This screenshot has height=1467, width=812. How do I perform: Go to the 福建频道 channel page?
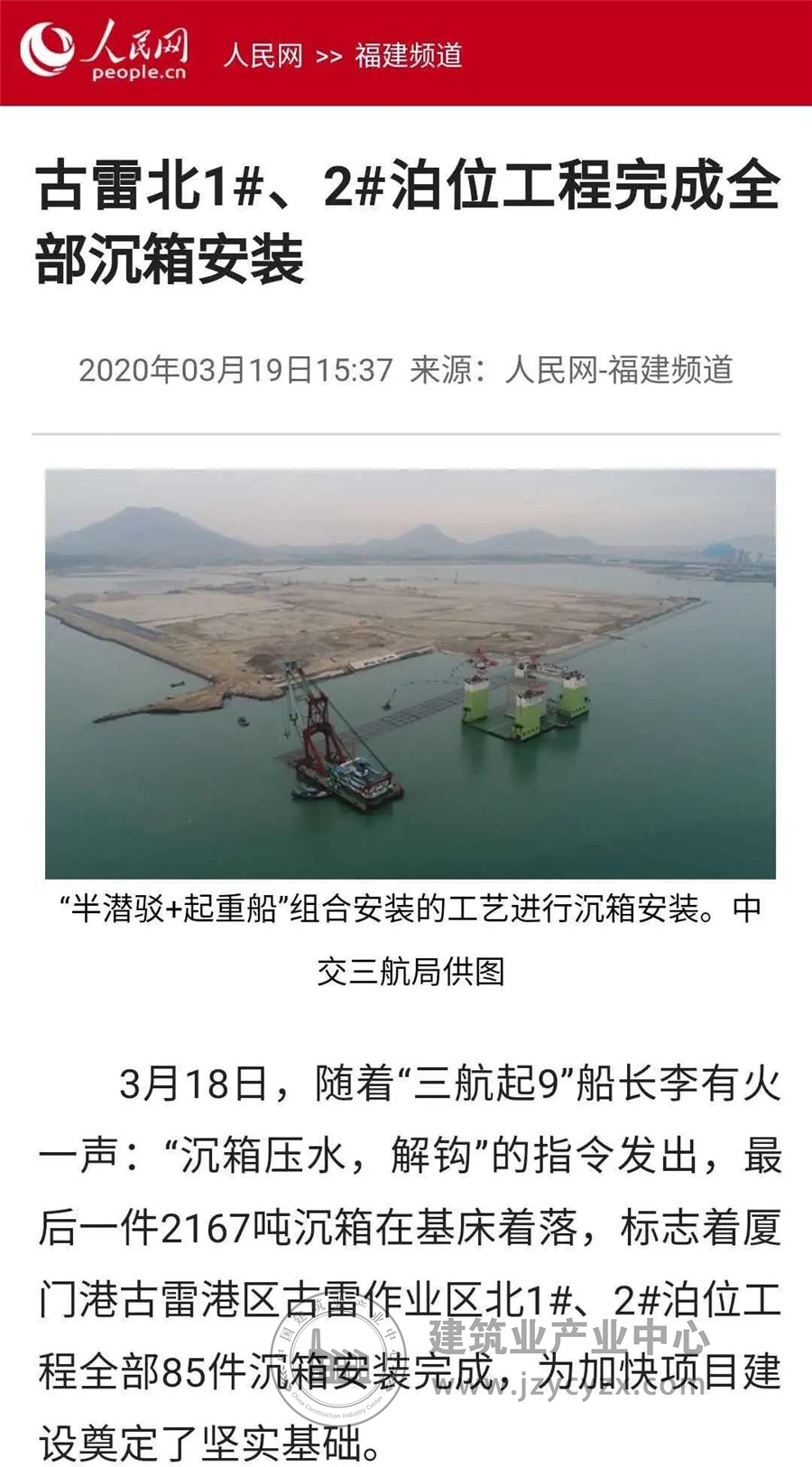(408, 56)
